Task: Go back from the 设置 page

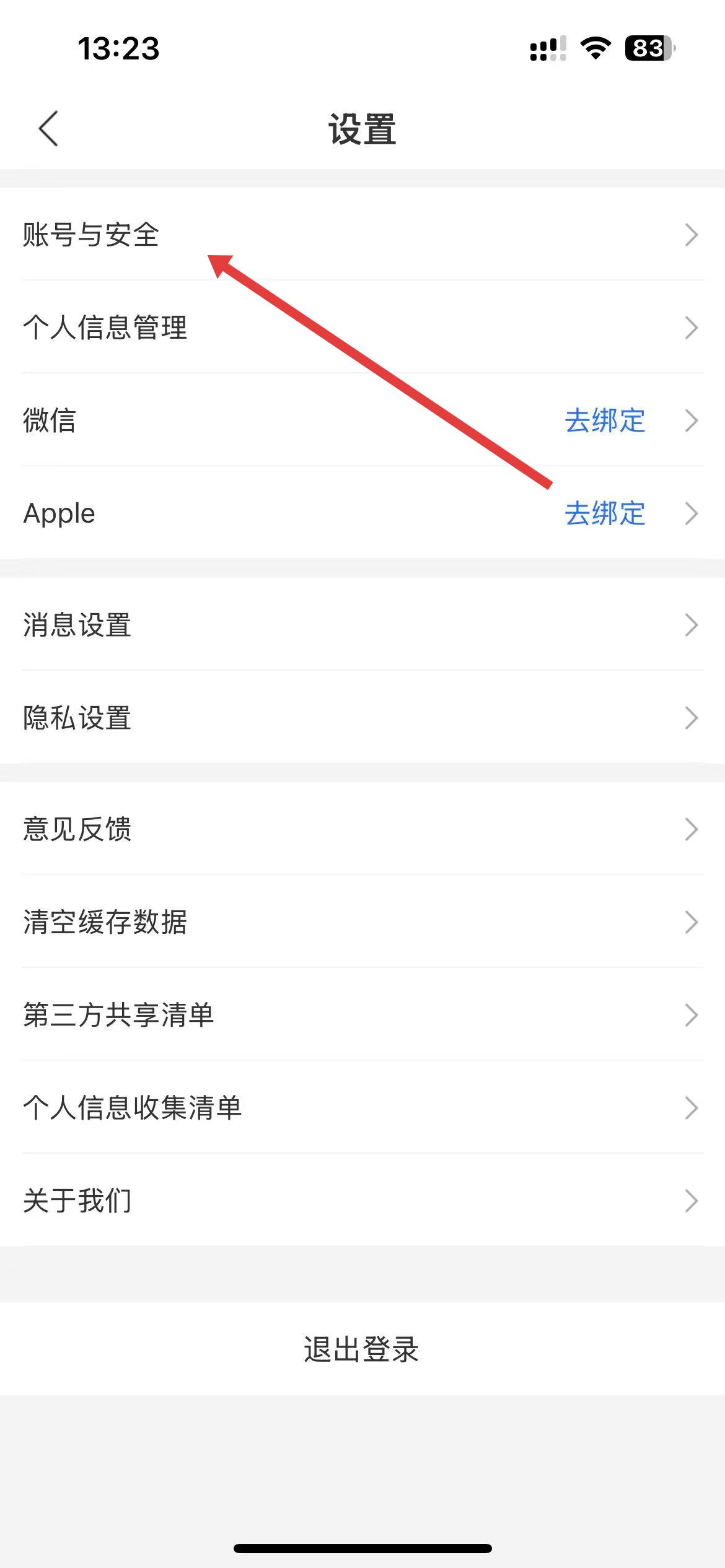Action: click(48, 129)
